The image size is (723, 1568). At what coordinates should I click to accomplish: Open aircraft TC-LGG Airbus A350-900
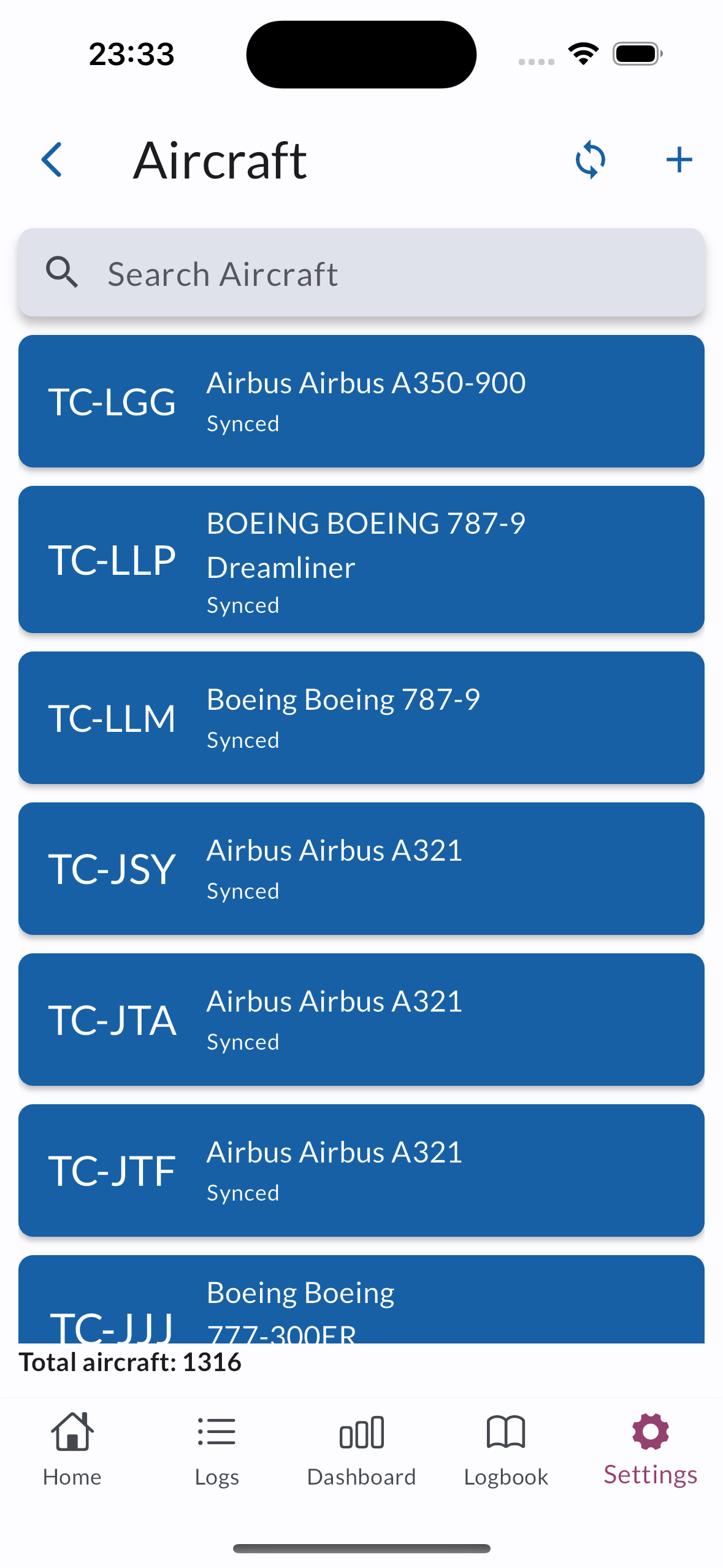(361, 401)
